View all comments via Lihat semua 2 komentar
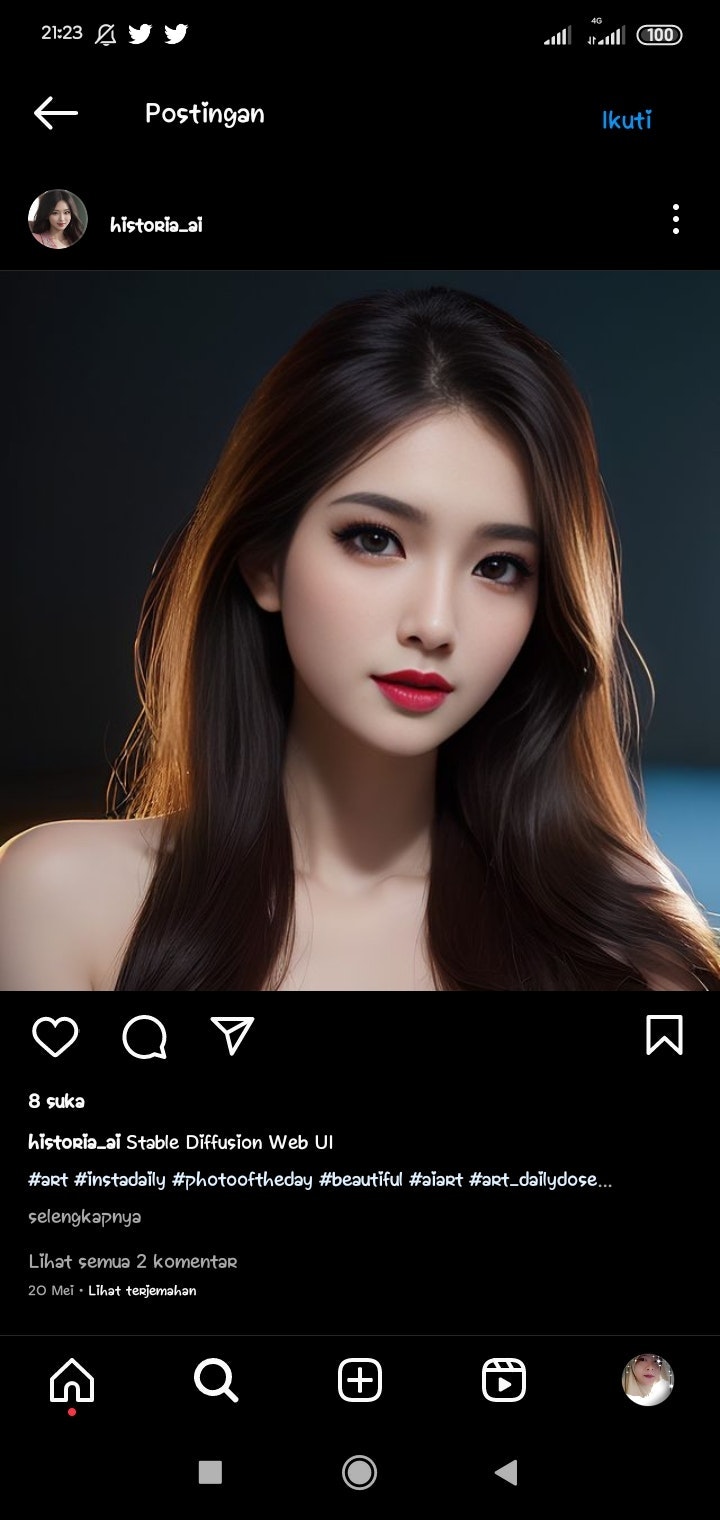Viewport: 720px width, 1520px height. (132, 1261)
